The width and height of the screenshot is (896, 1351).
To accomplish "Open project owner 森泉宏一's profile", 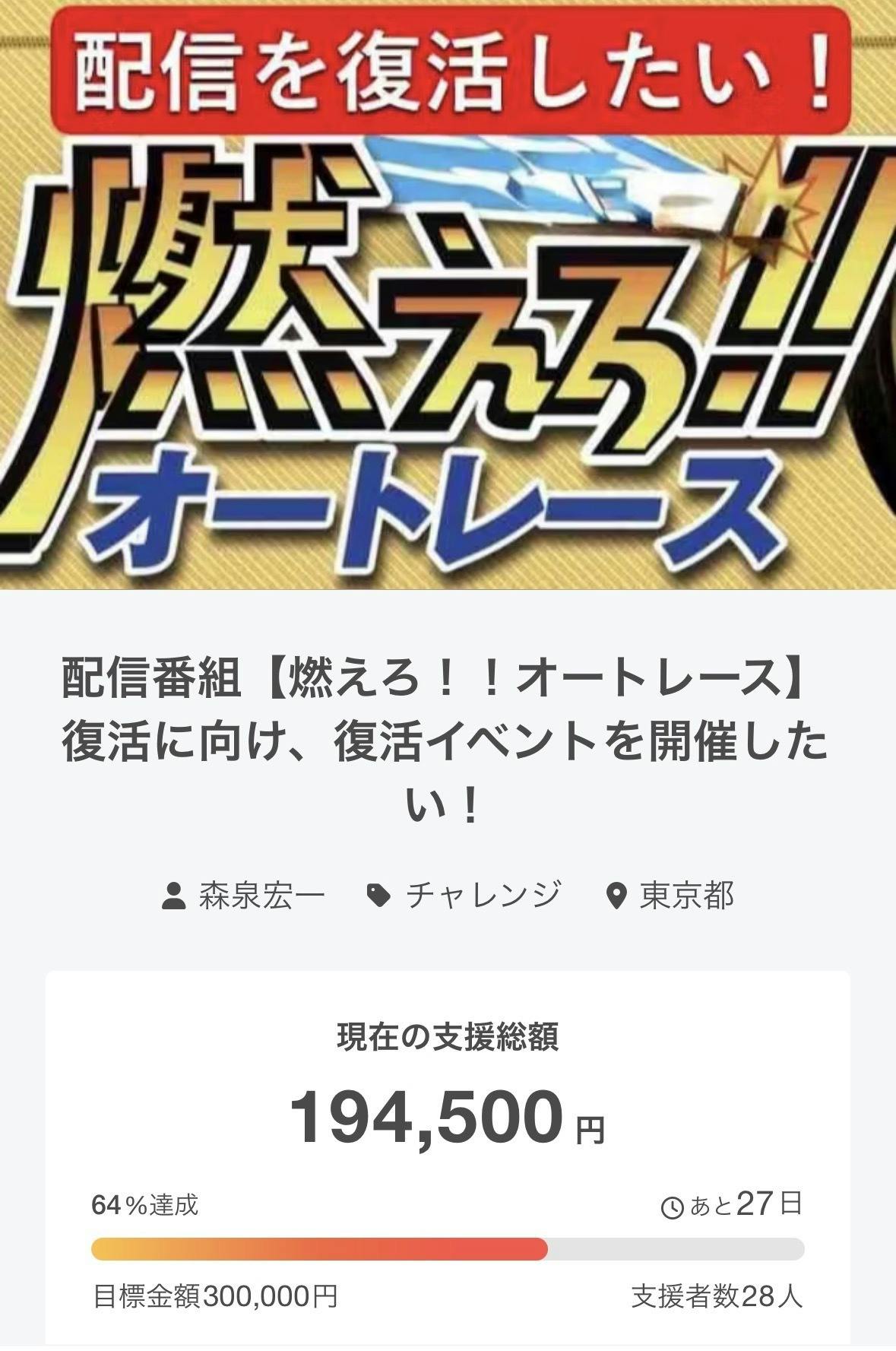I will 260,895.
